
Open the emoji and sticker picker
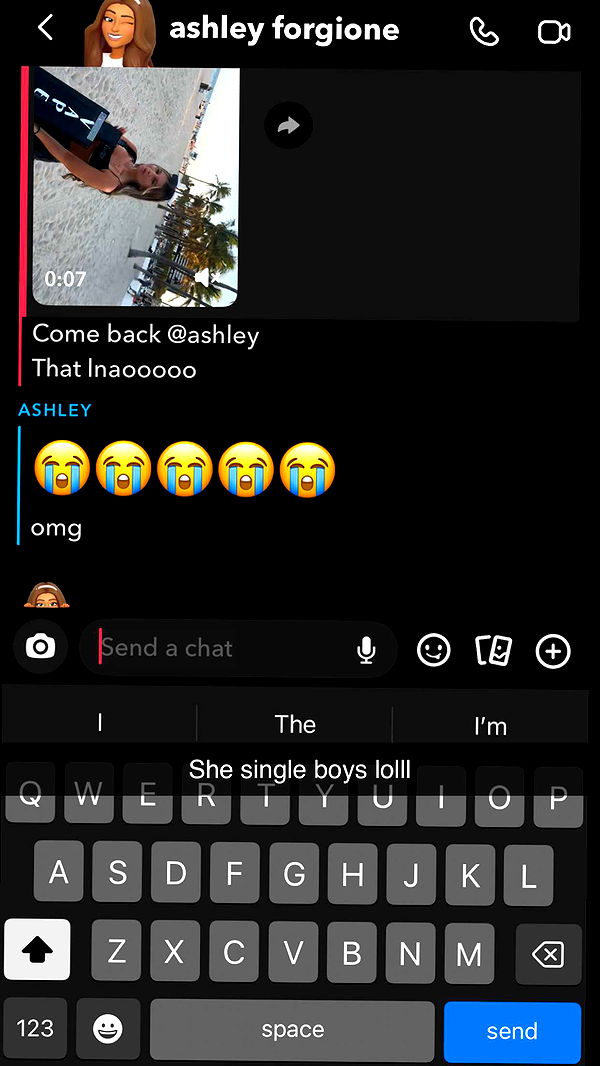coord(433,651)
